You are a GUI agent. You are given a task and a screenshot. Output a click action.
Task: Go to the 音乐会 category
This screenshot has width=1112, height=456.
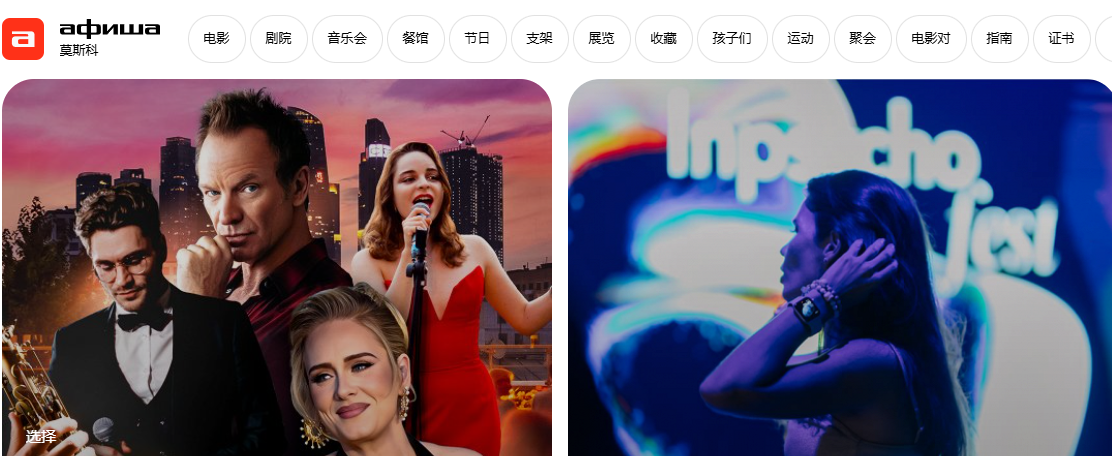[347, 39]
